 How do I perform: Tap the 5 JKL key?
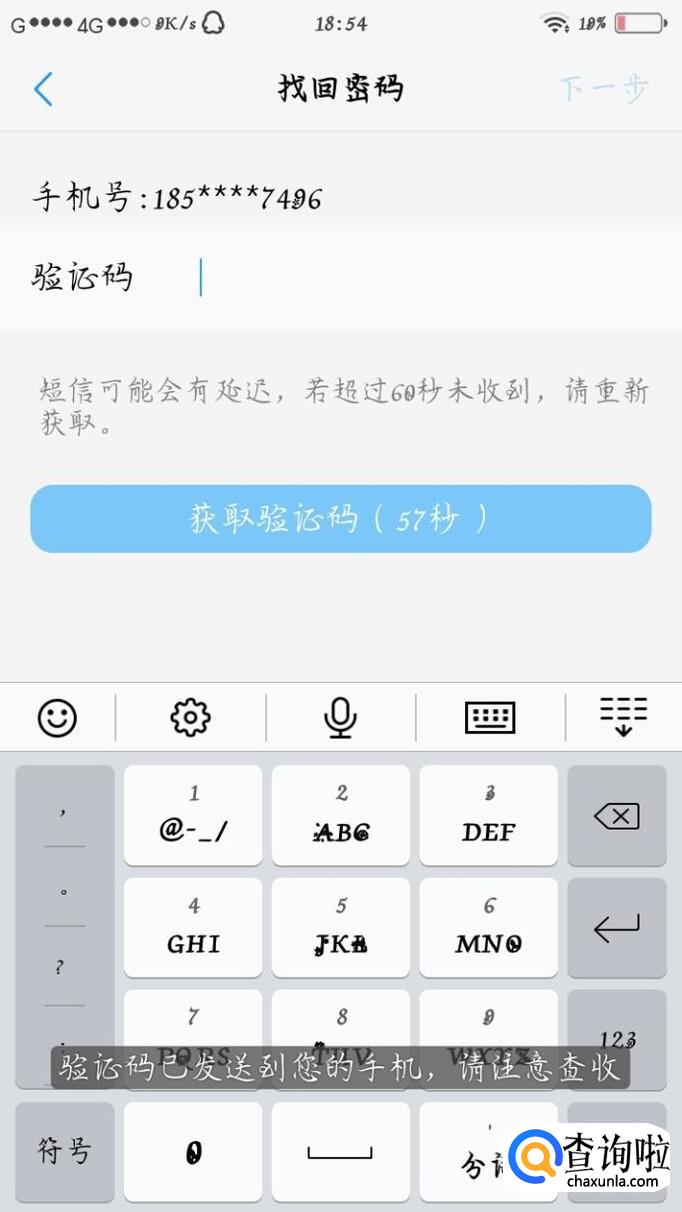click(340, 927)
